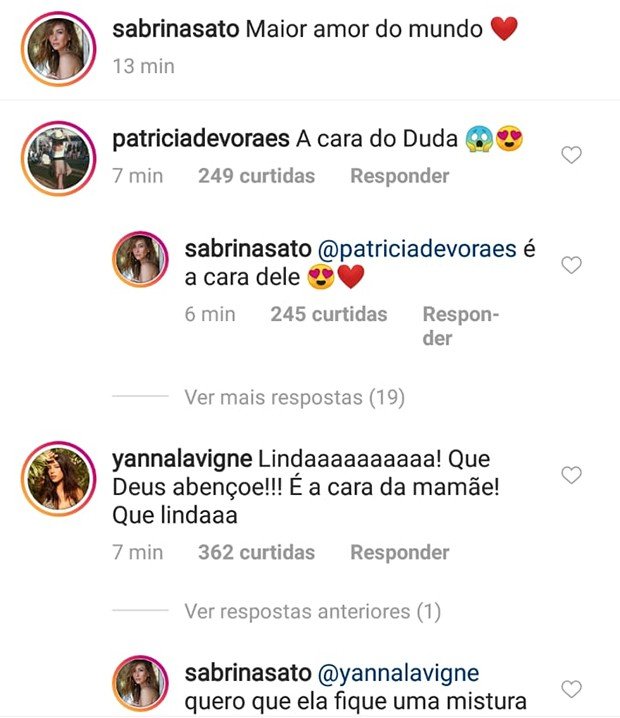Open patriciadevoraes username link
The width and height of the screenshot is (620, 718).
[202, 139]
